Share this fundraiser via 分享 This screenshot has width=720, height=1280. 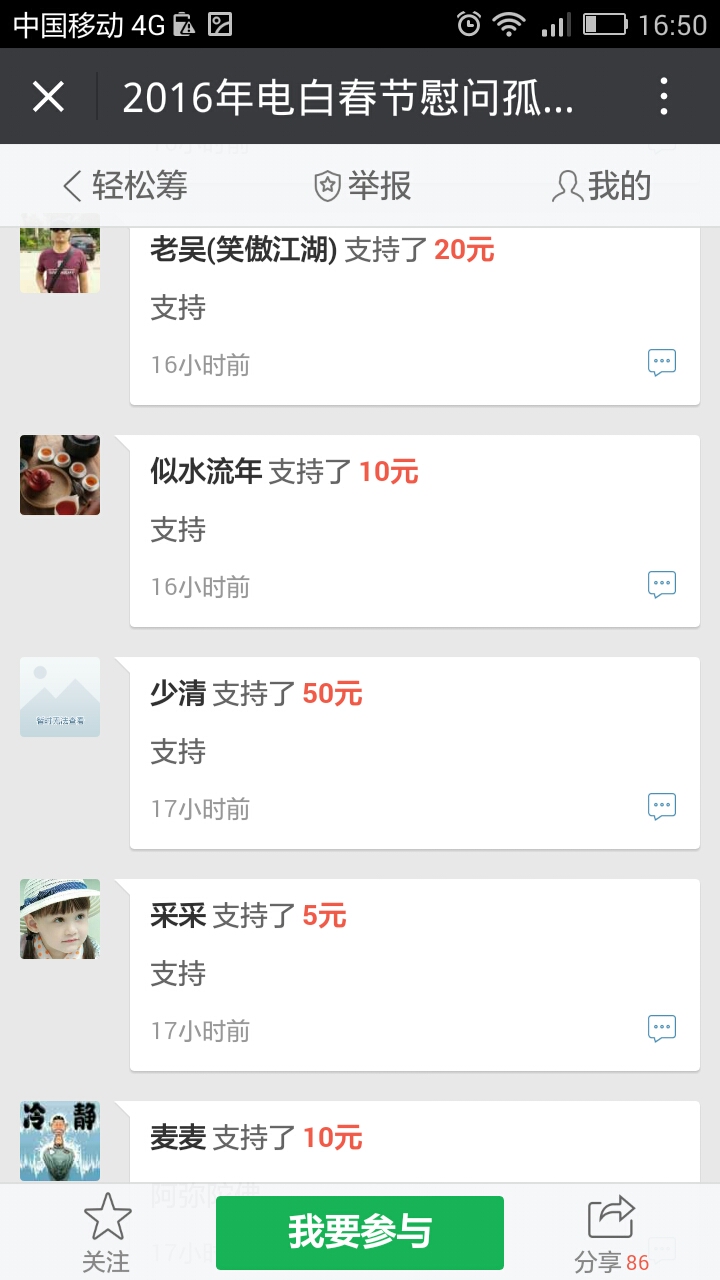click(611, 1232)
